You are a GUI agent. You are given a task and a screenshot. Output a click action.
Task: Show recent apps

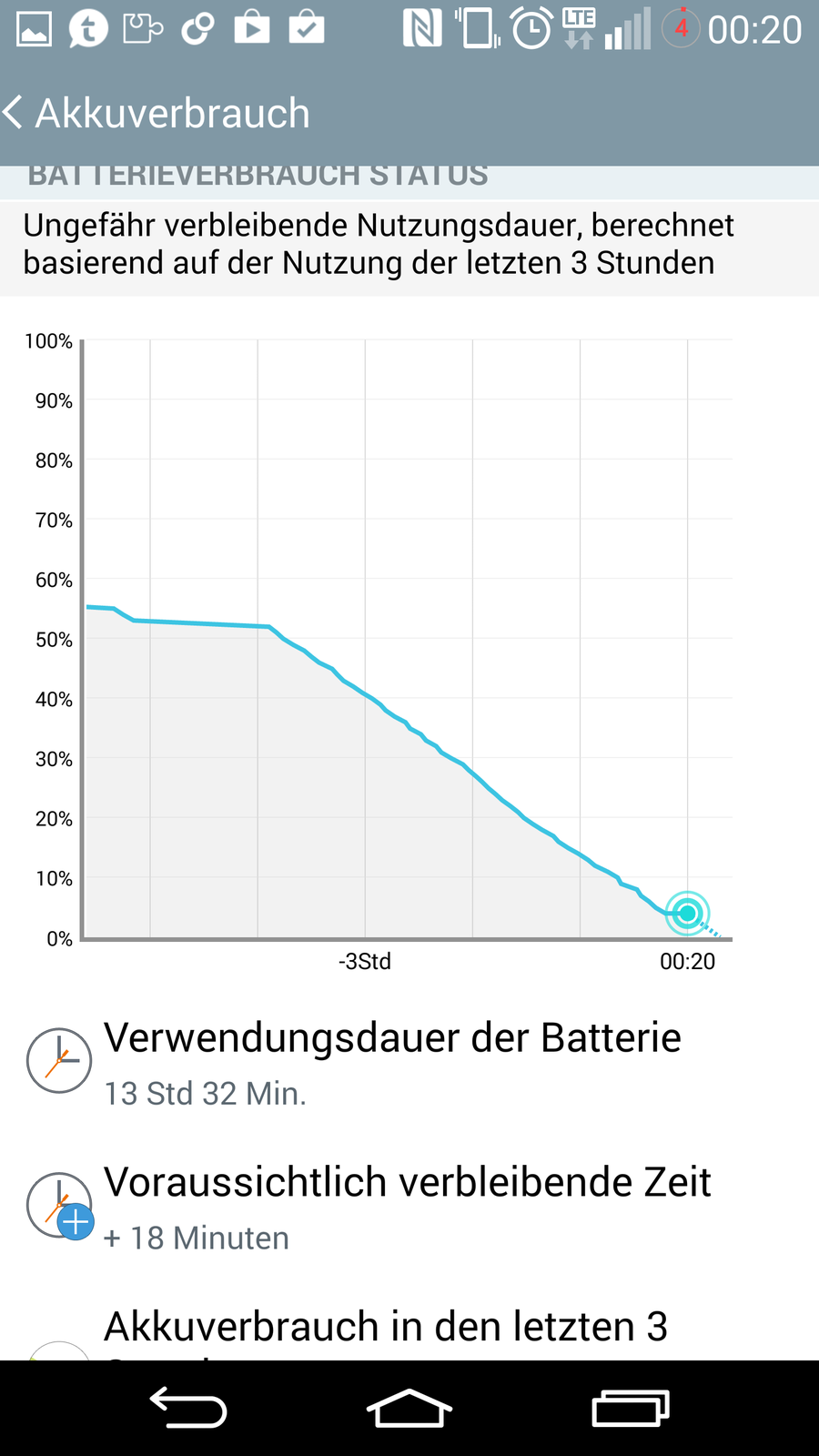click(x=631, y=1408)
